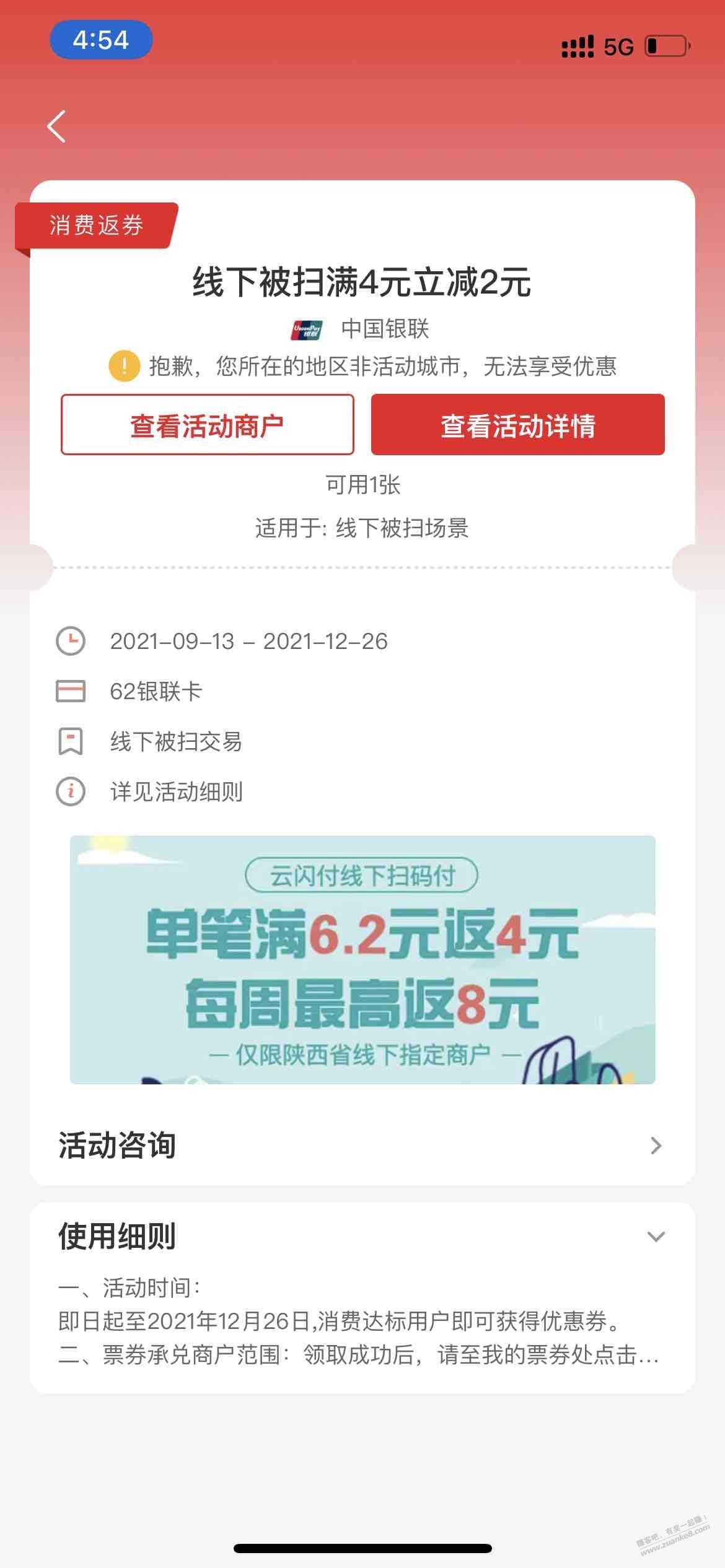The width and height of the screenshot is (725, 1568).
Task: Open 查看活动详情 button
Action: (x=517, y=425)
